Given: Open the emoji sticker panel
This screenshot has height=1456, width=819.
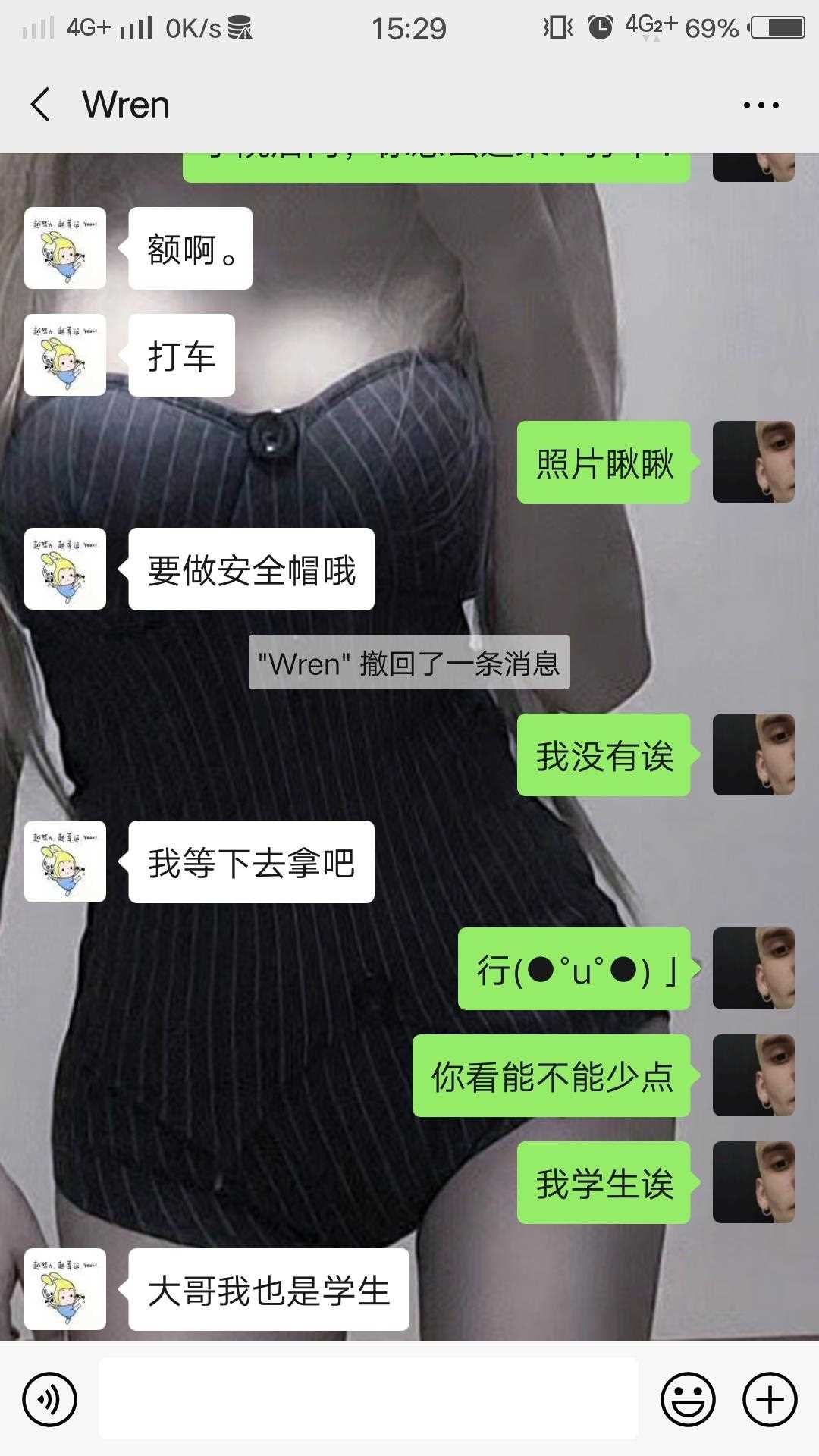Looking at the screenshot, I should pyautogui.click(x=688, y=1399).
